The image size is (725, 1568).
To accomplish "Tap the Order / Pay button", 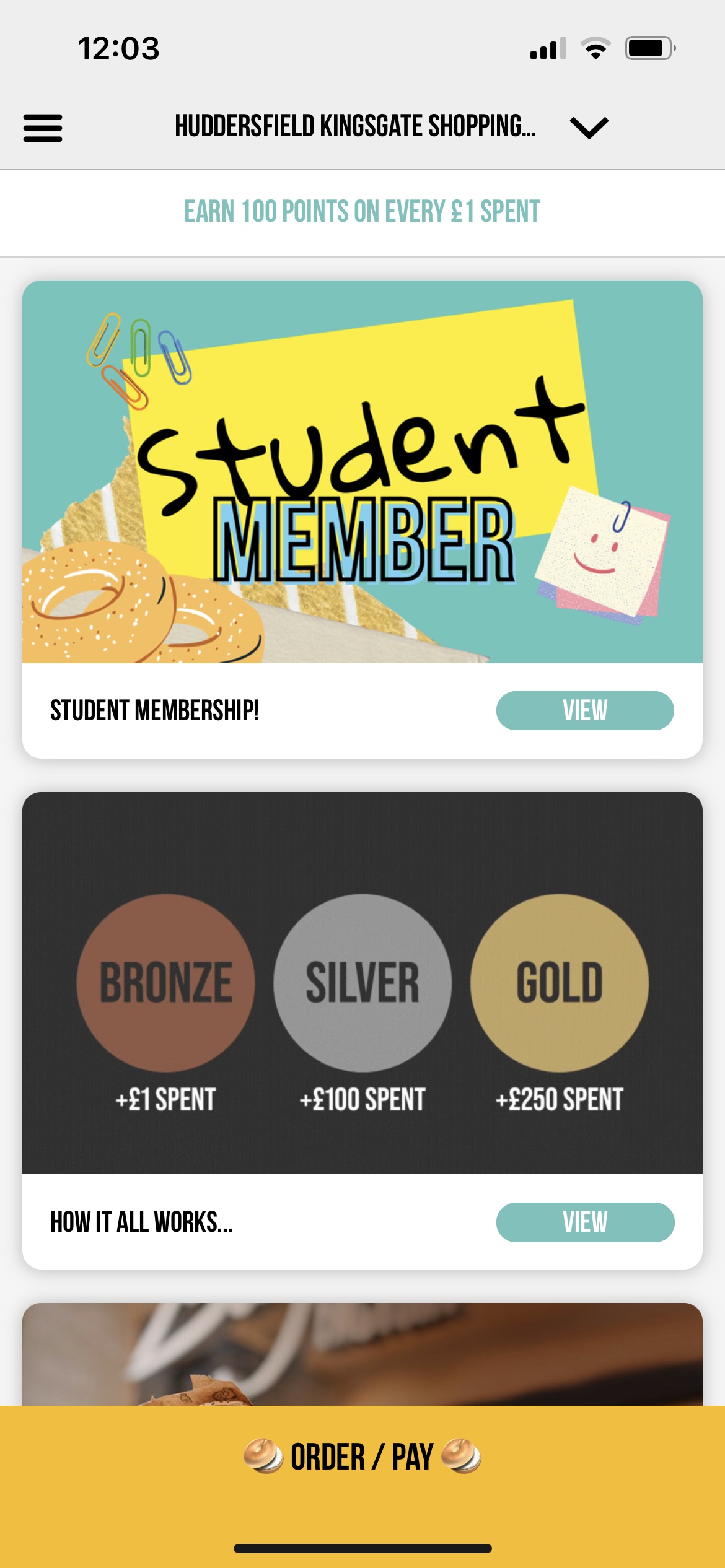I will (362, 1457).
